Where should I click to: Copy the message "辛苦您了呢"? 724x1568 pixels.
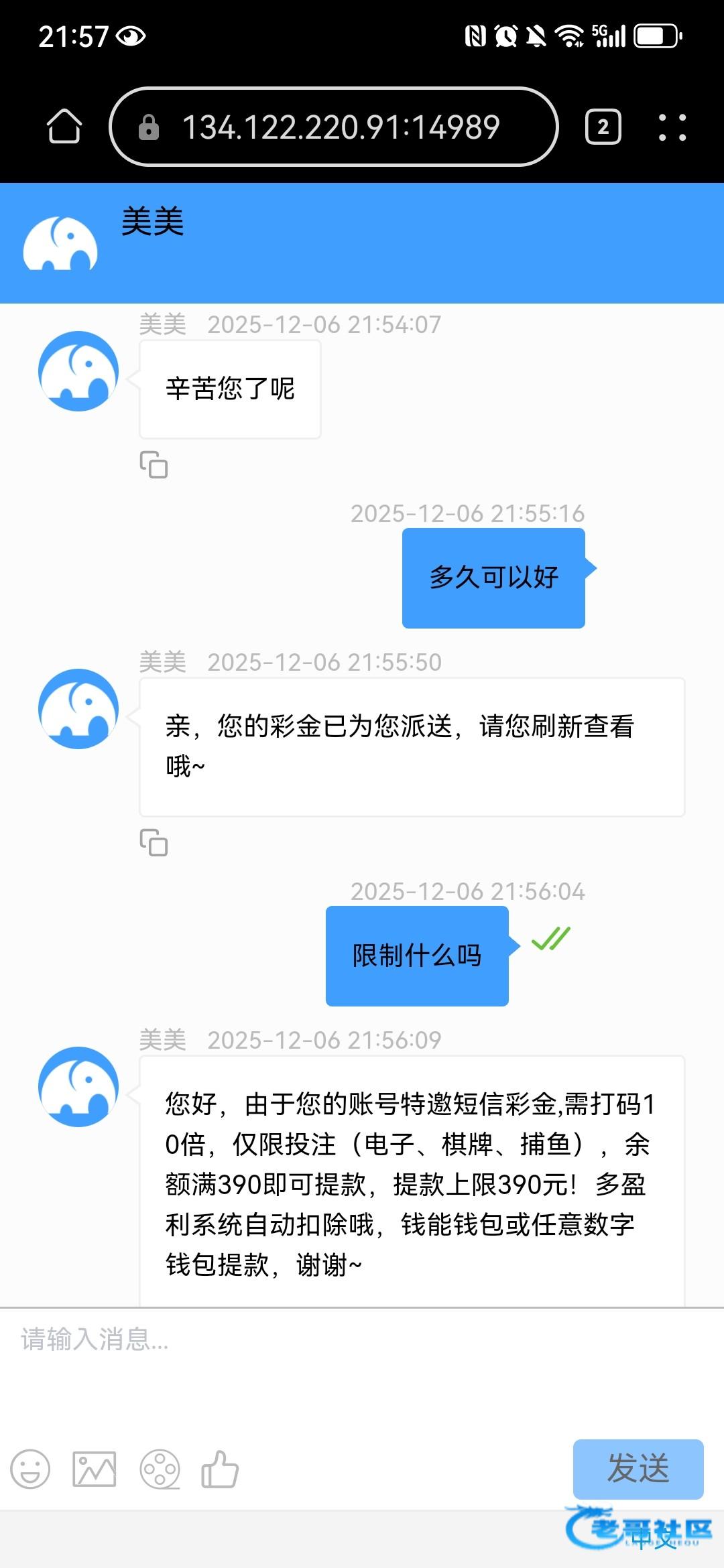[154, 464]
